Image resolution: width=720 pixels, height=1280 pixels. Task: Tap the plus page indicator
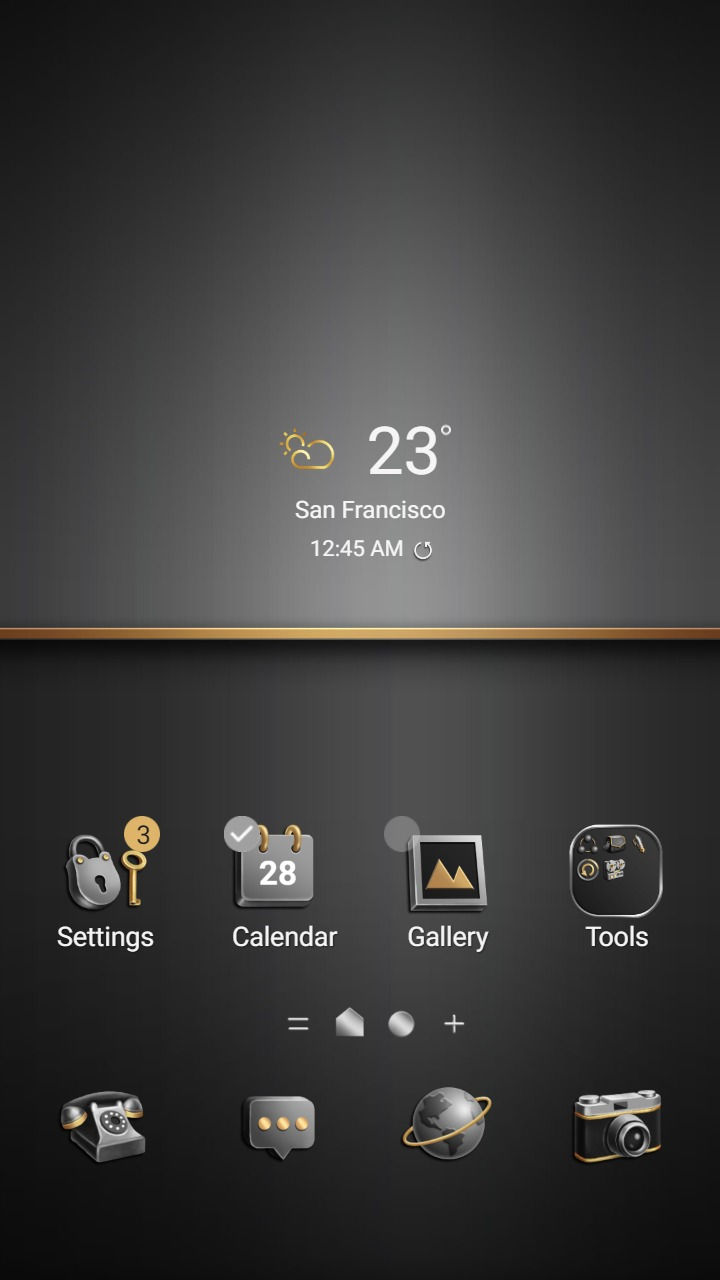point(454,1023)
